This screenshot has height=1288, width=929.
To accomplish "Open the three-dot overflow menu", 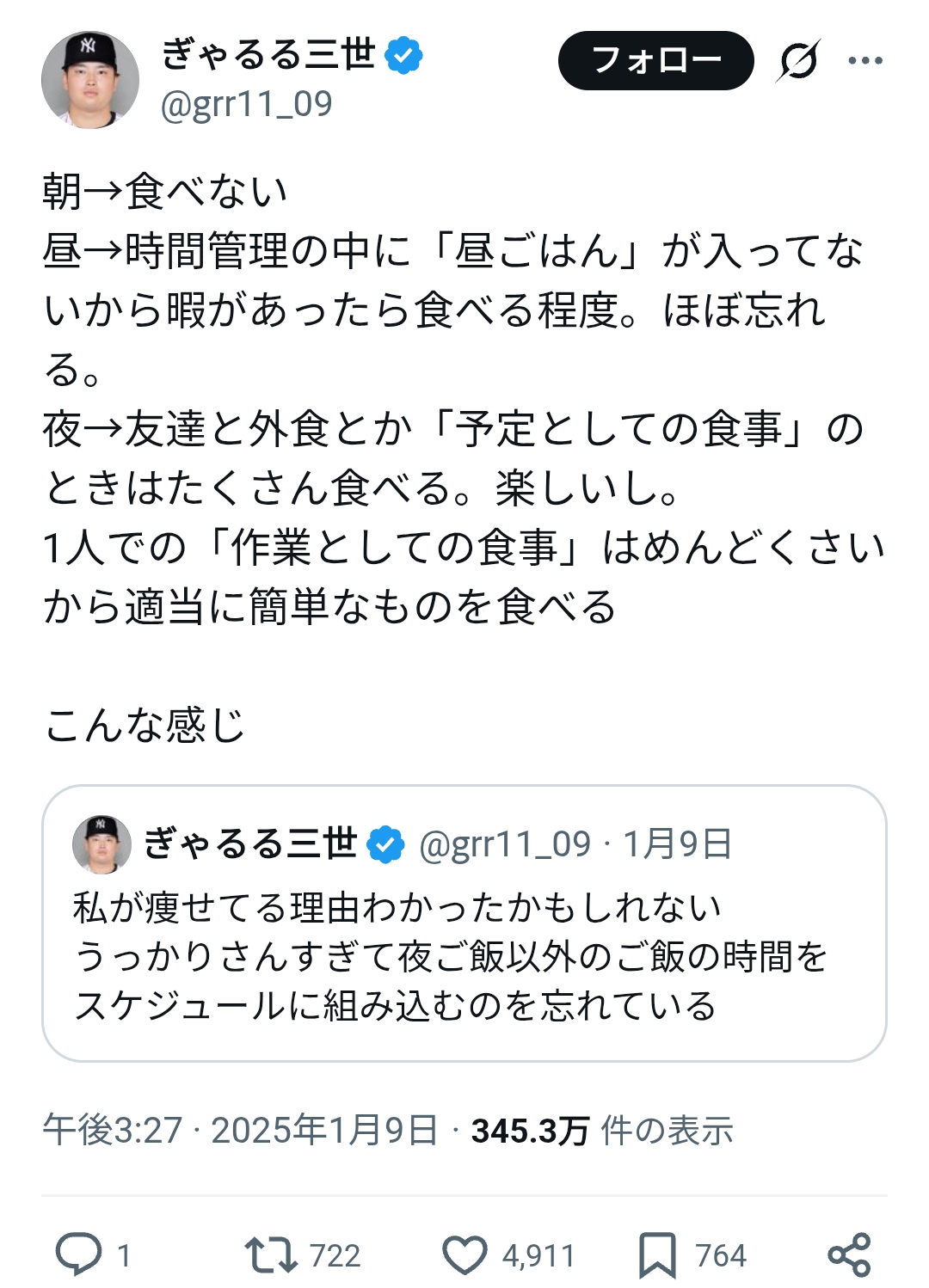I will coord(864,61).
